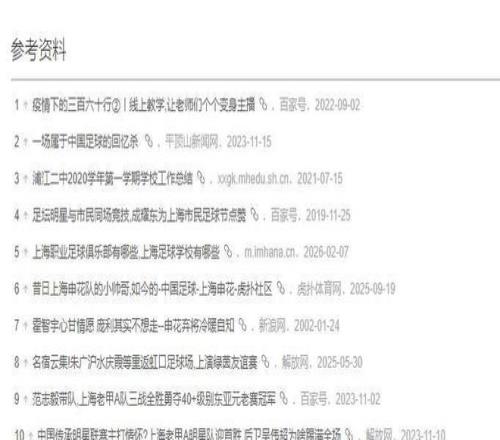Open reference 9 范志毅带队上海老甲A队
Image resolution: width=500 pixels, height=440 pixels.
[154, 399]
